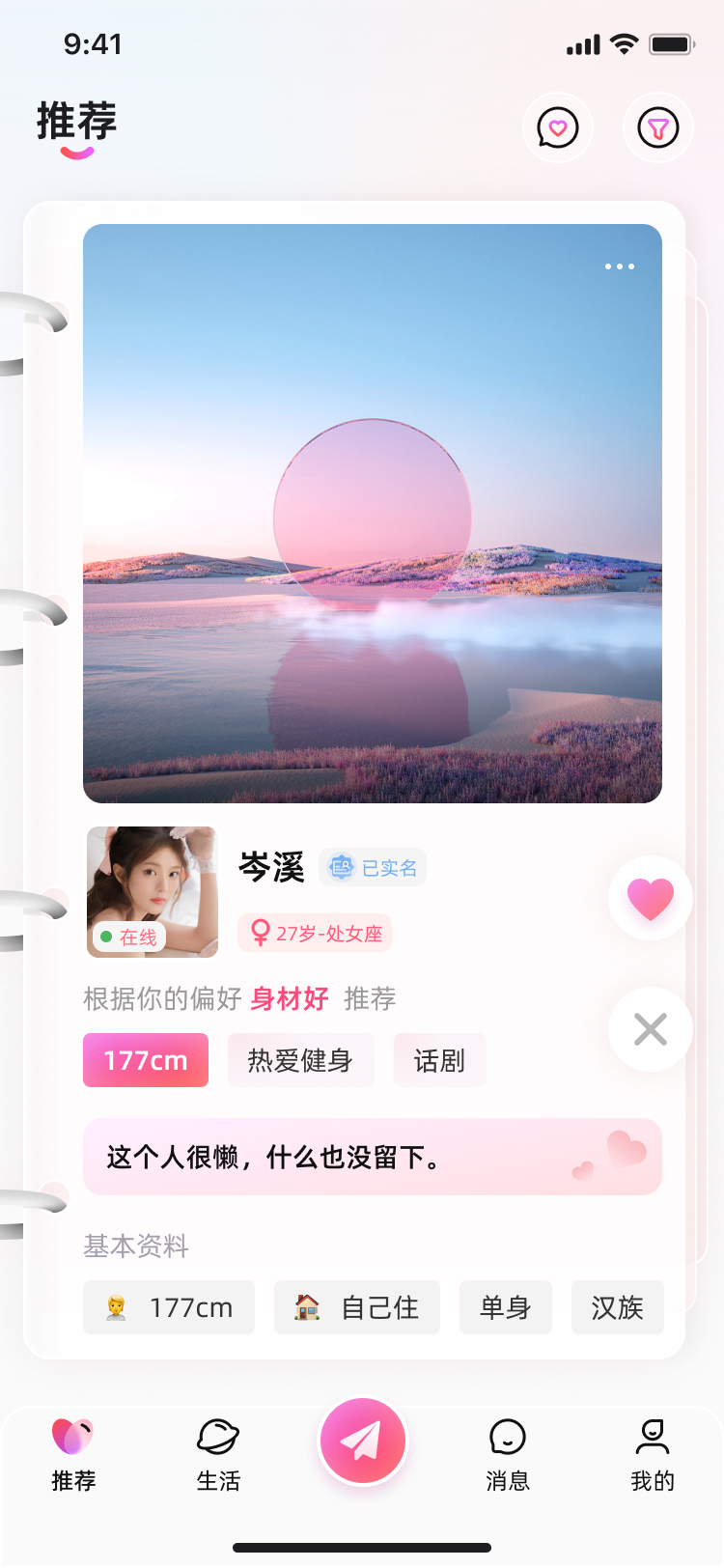Like 岑溪 with the heart button
This screenshot has width=724, height=1568.
click(x=651, y=898)
